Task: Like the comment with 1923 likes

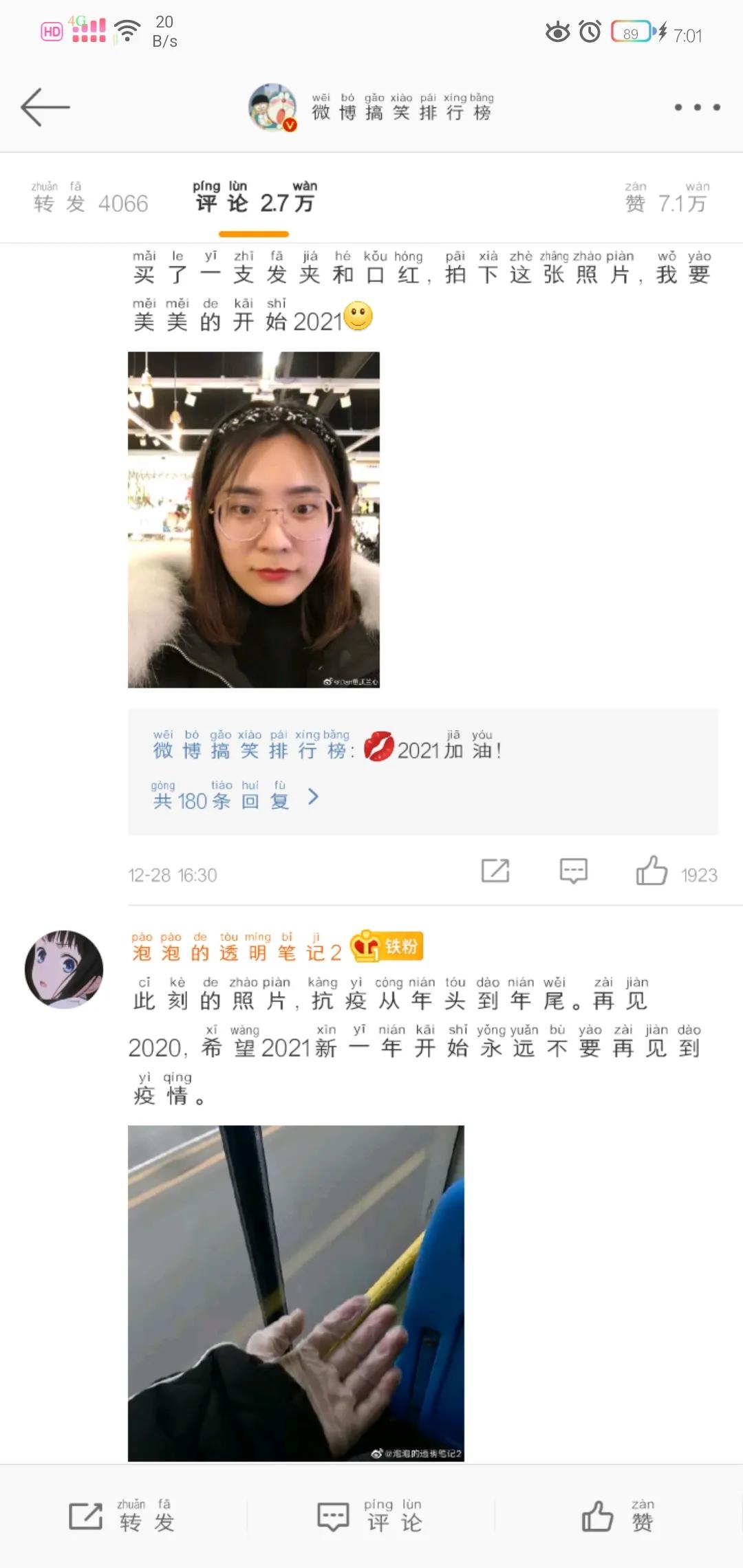Action: (x=652, y=871)
